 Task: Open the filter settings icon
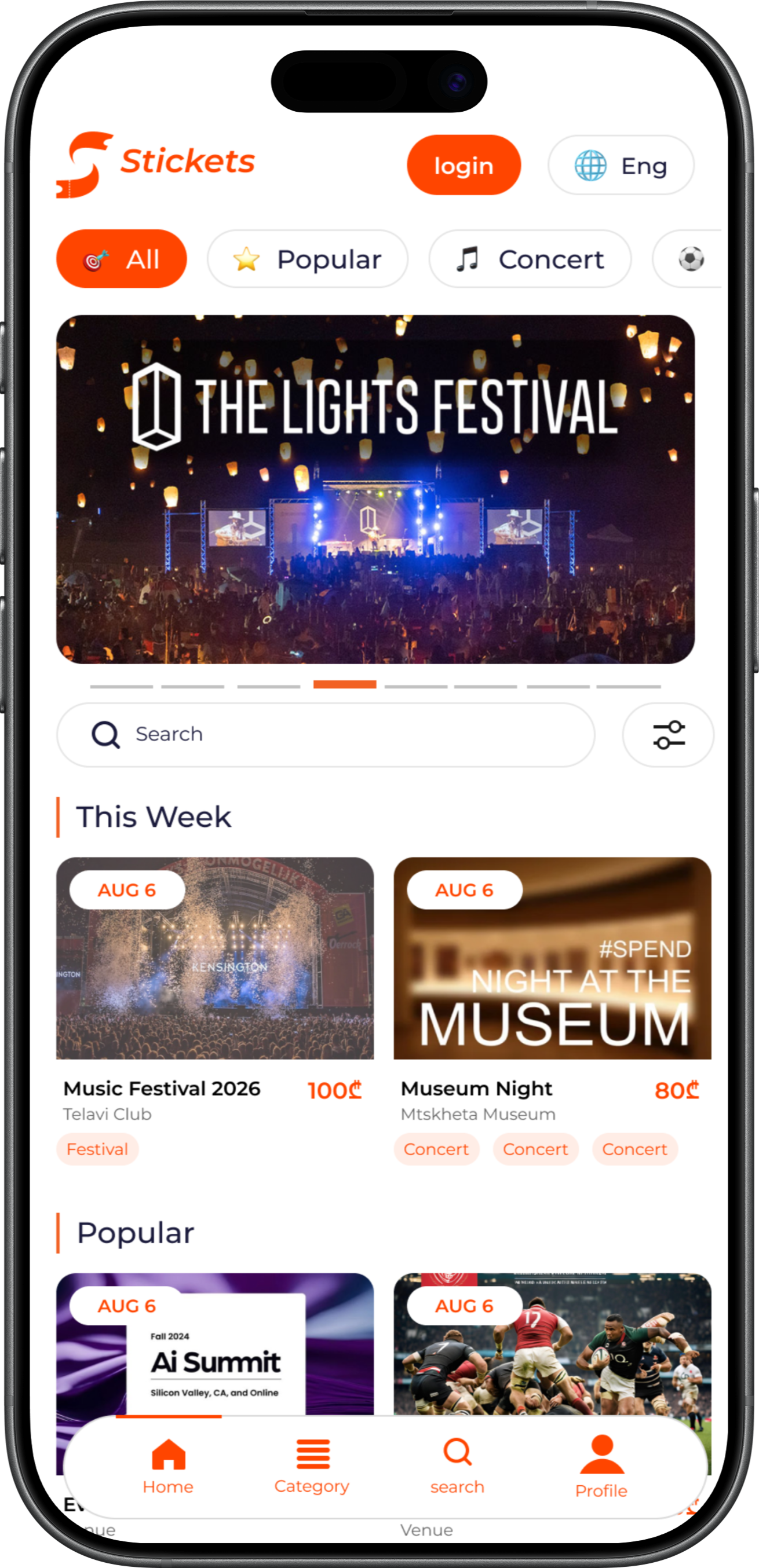tap(668, 735)
